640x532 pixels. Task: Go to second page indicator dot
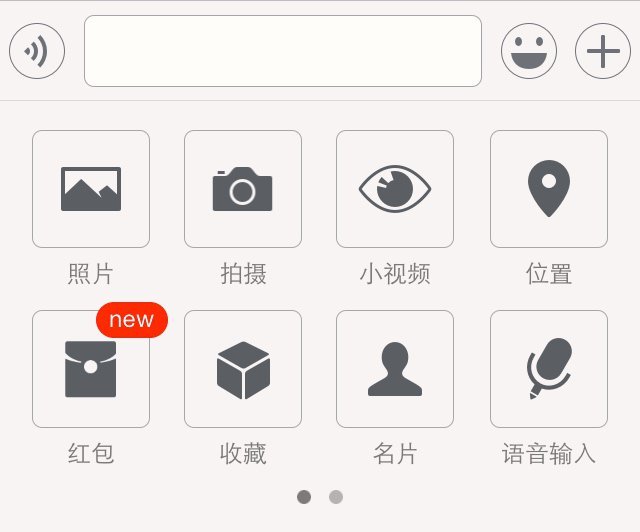pyautogui.click(x=336, y=497)
